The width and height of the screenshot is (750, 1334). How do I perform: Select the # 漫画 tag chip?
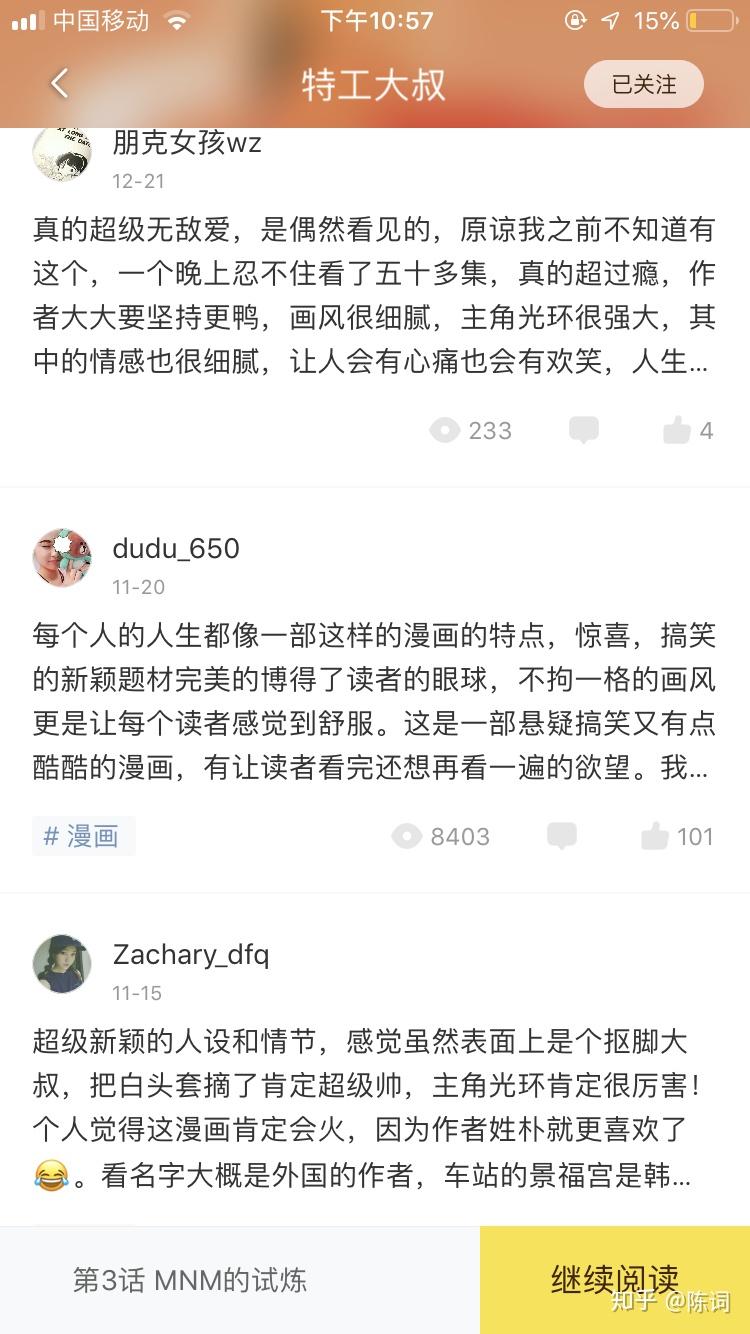click(82, 836)
